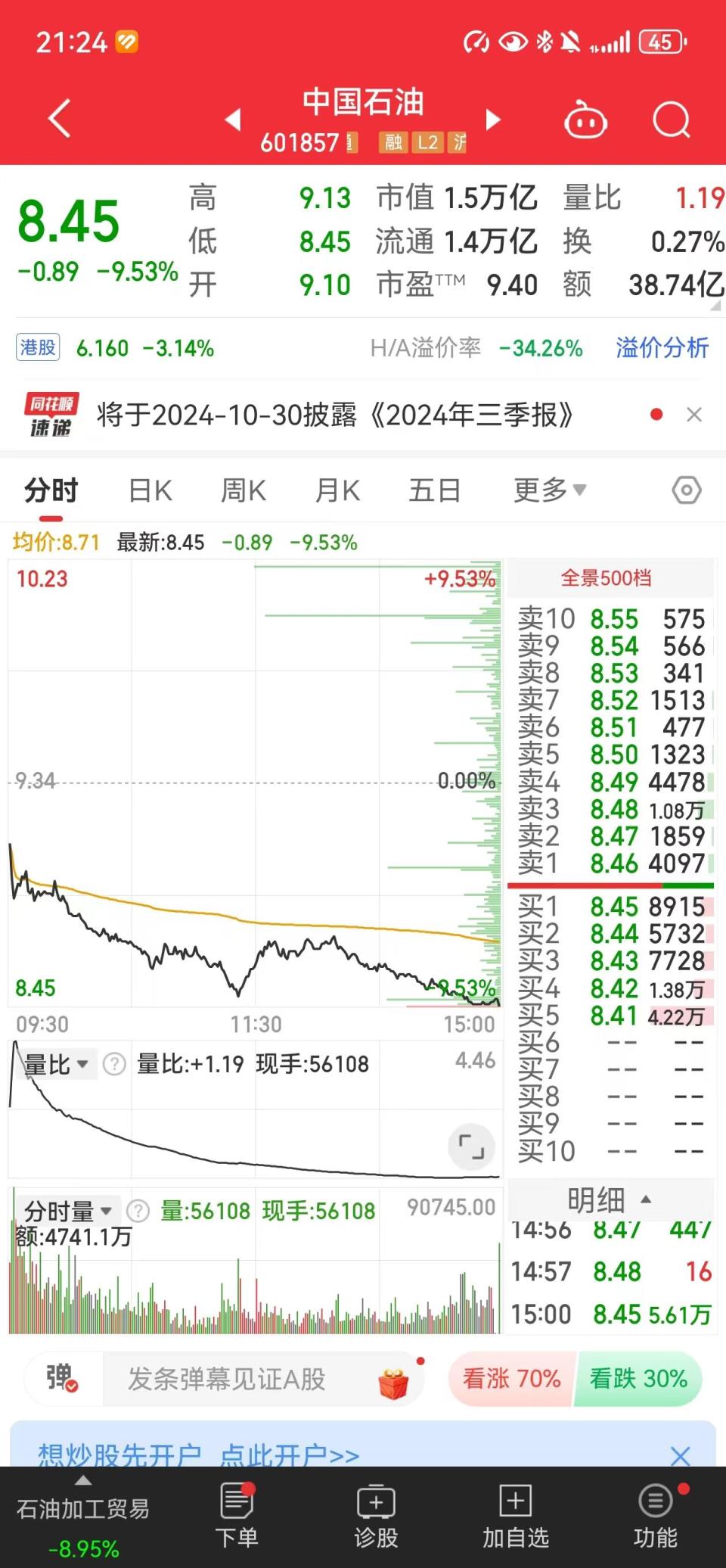Open the 功能 functions icon
This screenshot has width=726, height=1568.
click(654, 1514)
